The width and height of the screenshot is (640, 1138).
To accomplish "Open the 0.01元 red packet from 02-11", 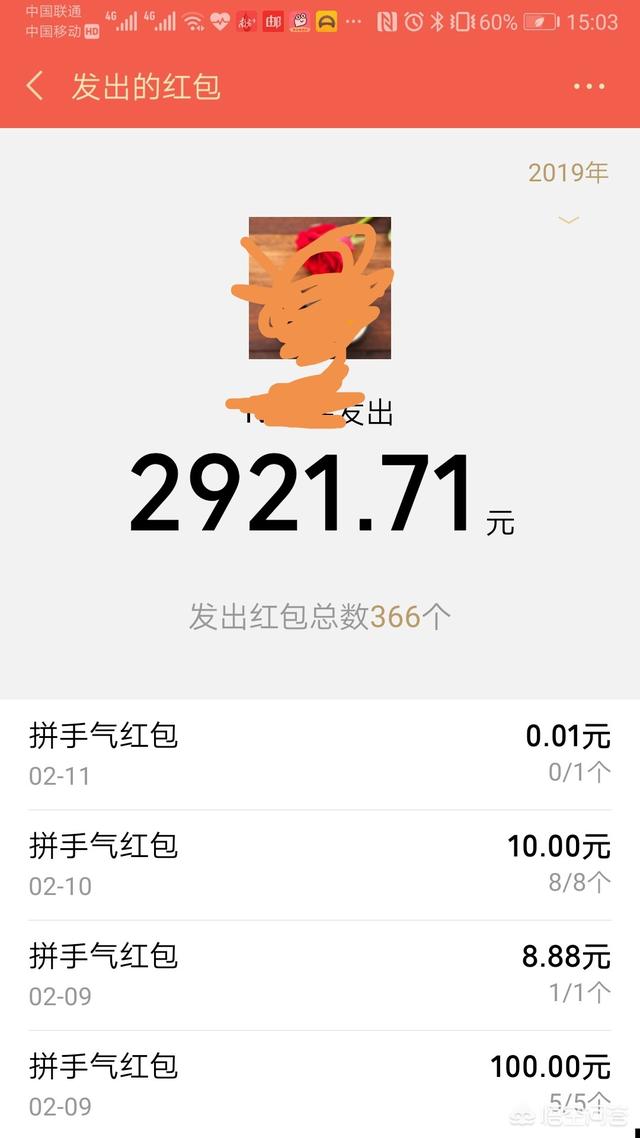I will [320, 754].
